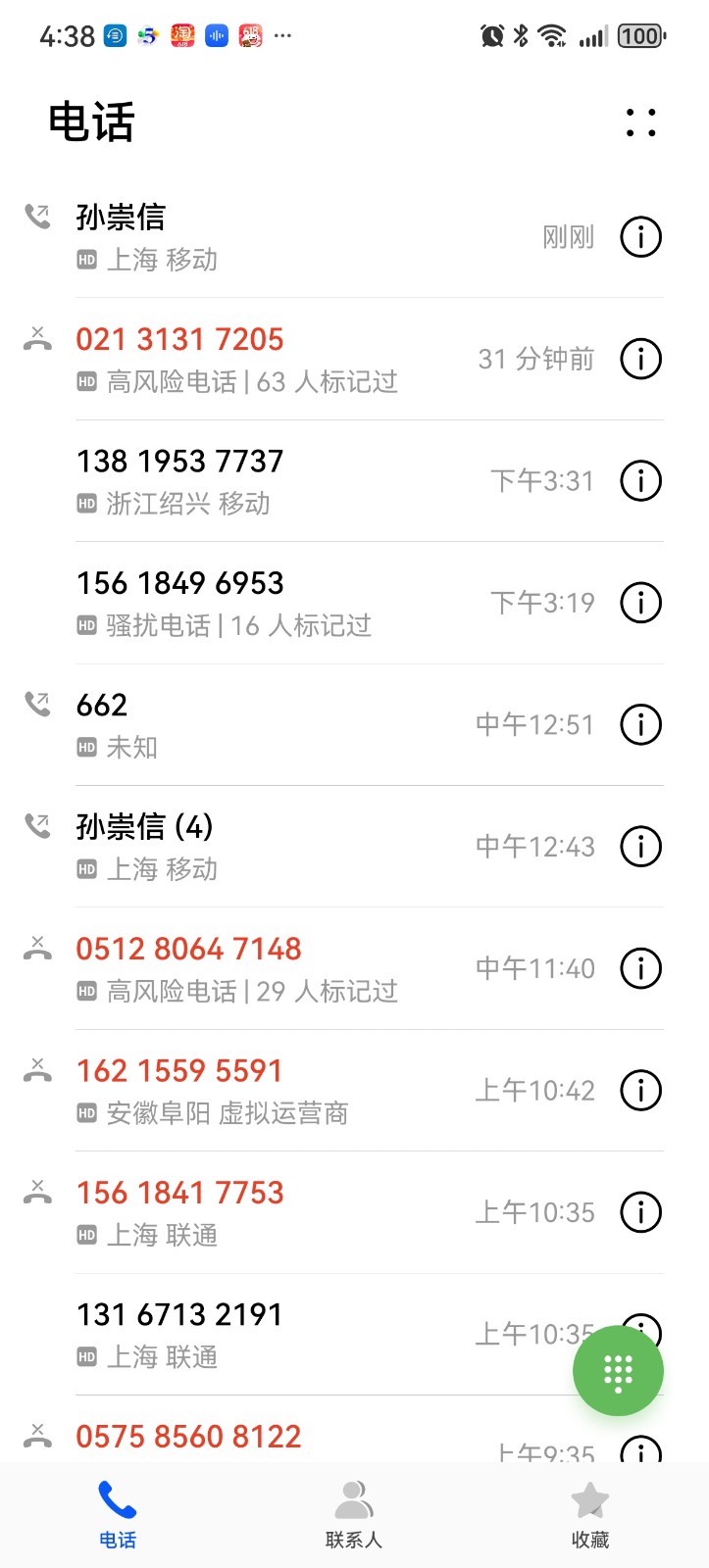Open info for 孙崇信 (4) entry

click(640, 847)
